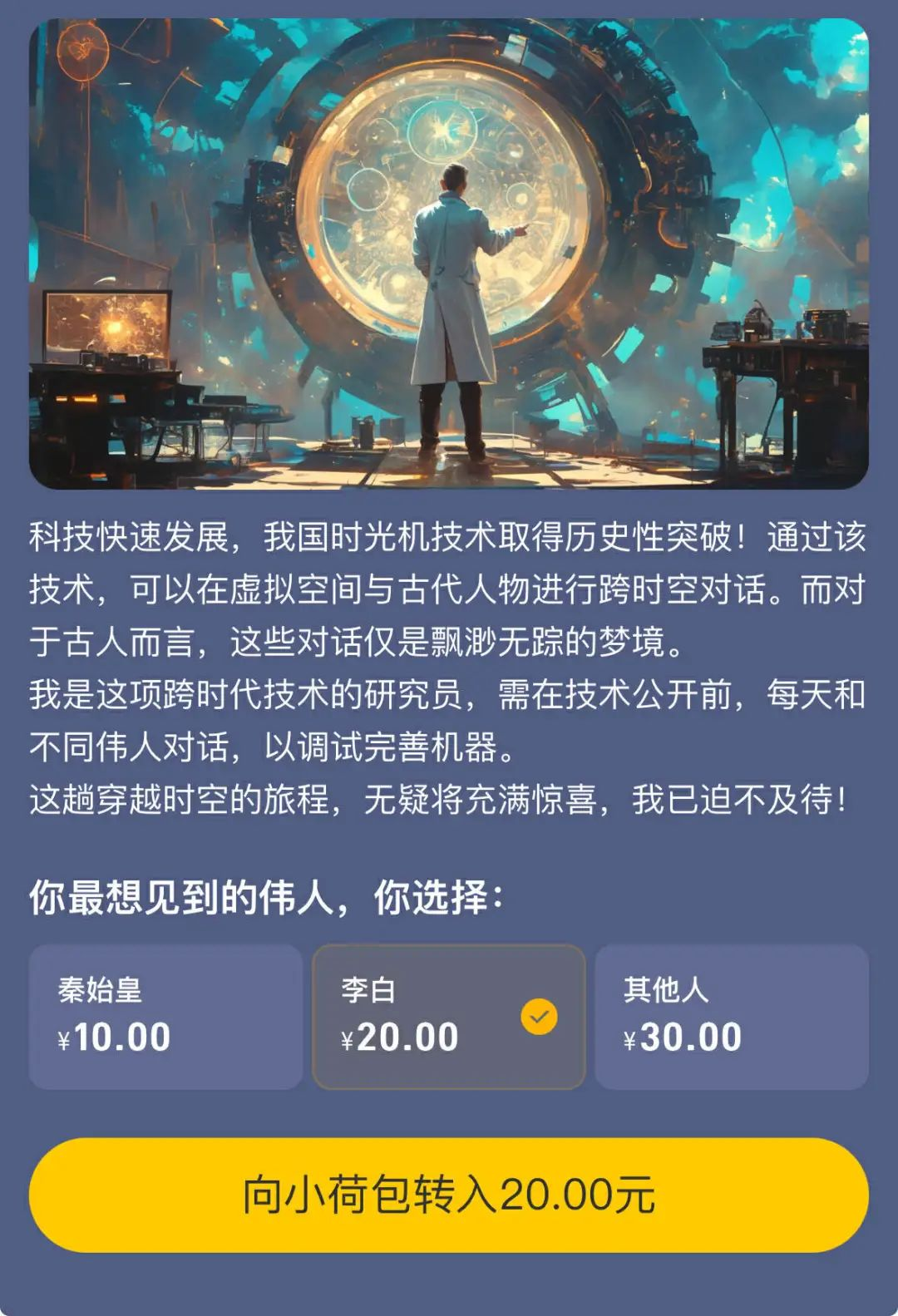Pick the 其他人 ¥30.00 option

(x=731, y=1016)
